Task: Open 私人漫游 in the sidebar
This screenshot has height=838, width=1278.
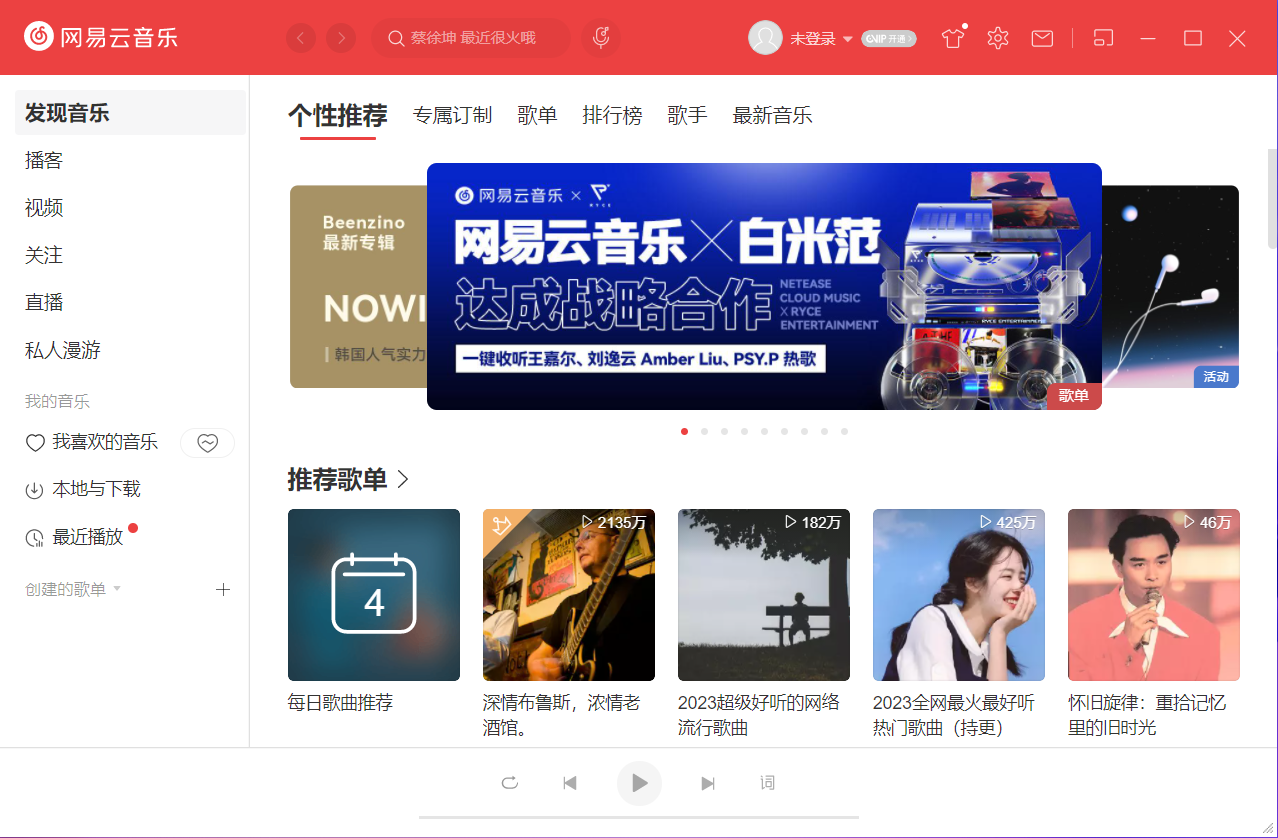Action: click(63, 350)
